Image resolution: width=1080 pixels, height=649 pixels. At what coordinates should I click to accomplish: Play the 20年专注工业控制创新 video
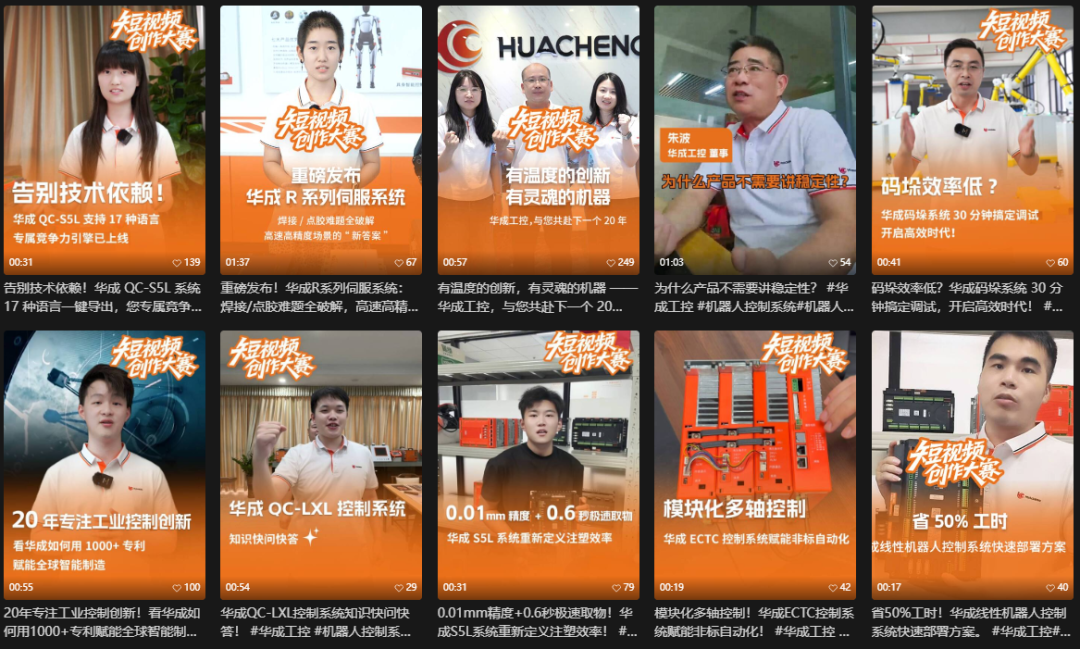(104, 465)
